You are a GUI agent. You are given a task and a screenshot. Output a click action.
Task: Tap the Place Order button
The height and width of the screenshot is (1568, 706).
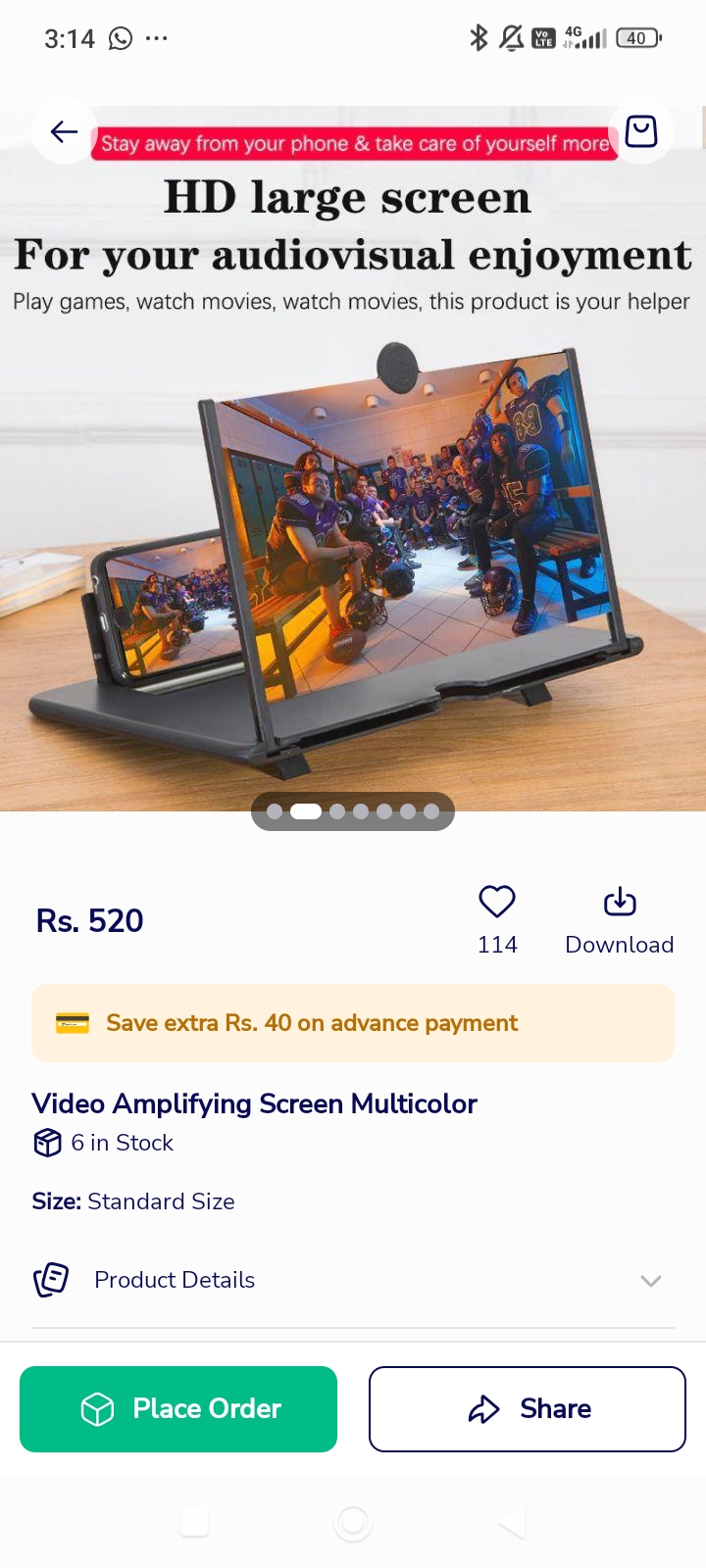pyautogui.click(x=178, y=1408)
